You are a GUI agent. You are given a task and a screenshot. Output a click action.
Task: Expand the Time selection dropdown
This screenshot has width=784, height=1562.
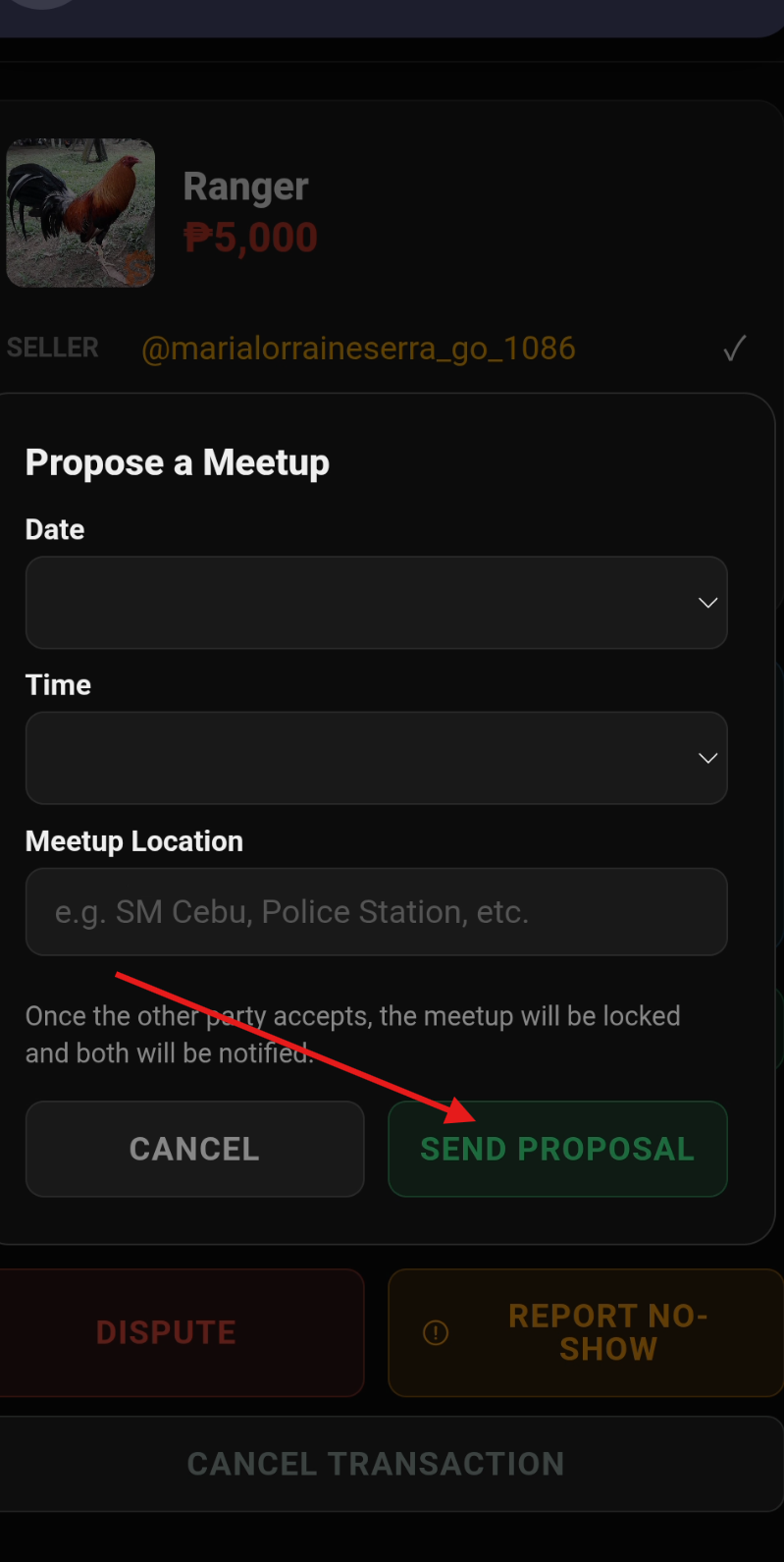click(x=376, y=758)
